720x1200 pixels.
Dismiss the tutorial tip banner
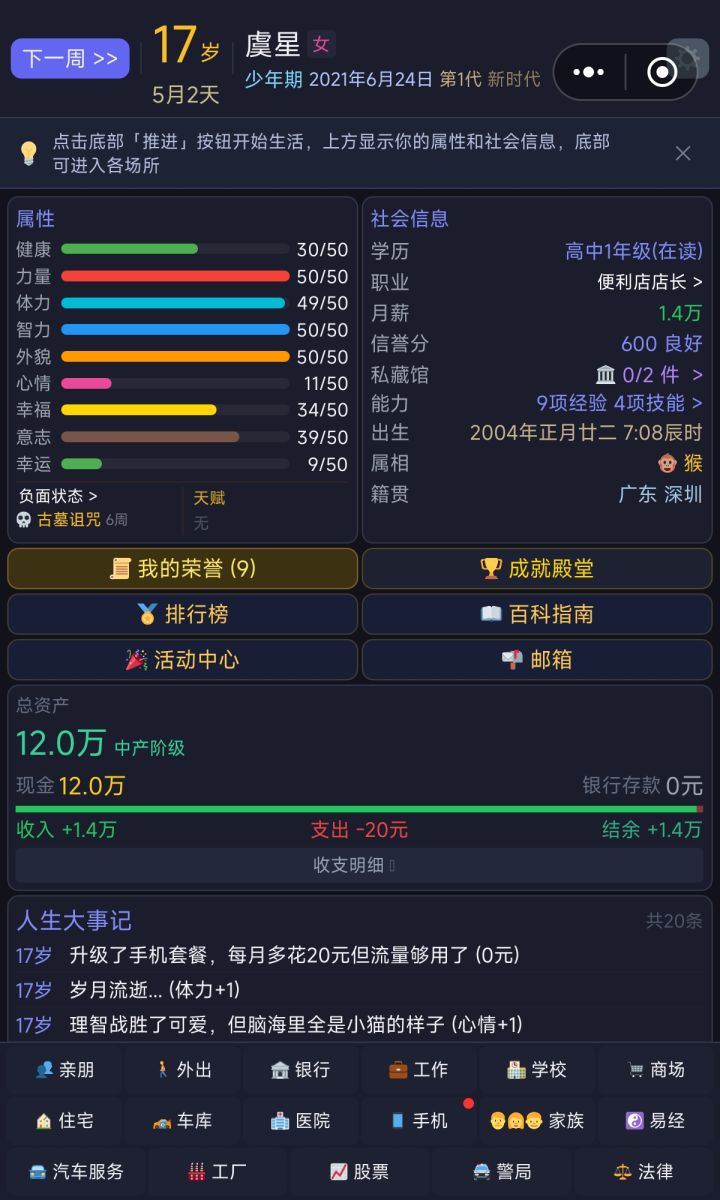pos(683,153)
